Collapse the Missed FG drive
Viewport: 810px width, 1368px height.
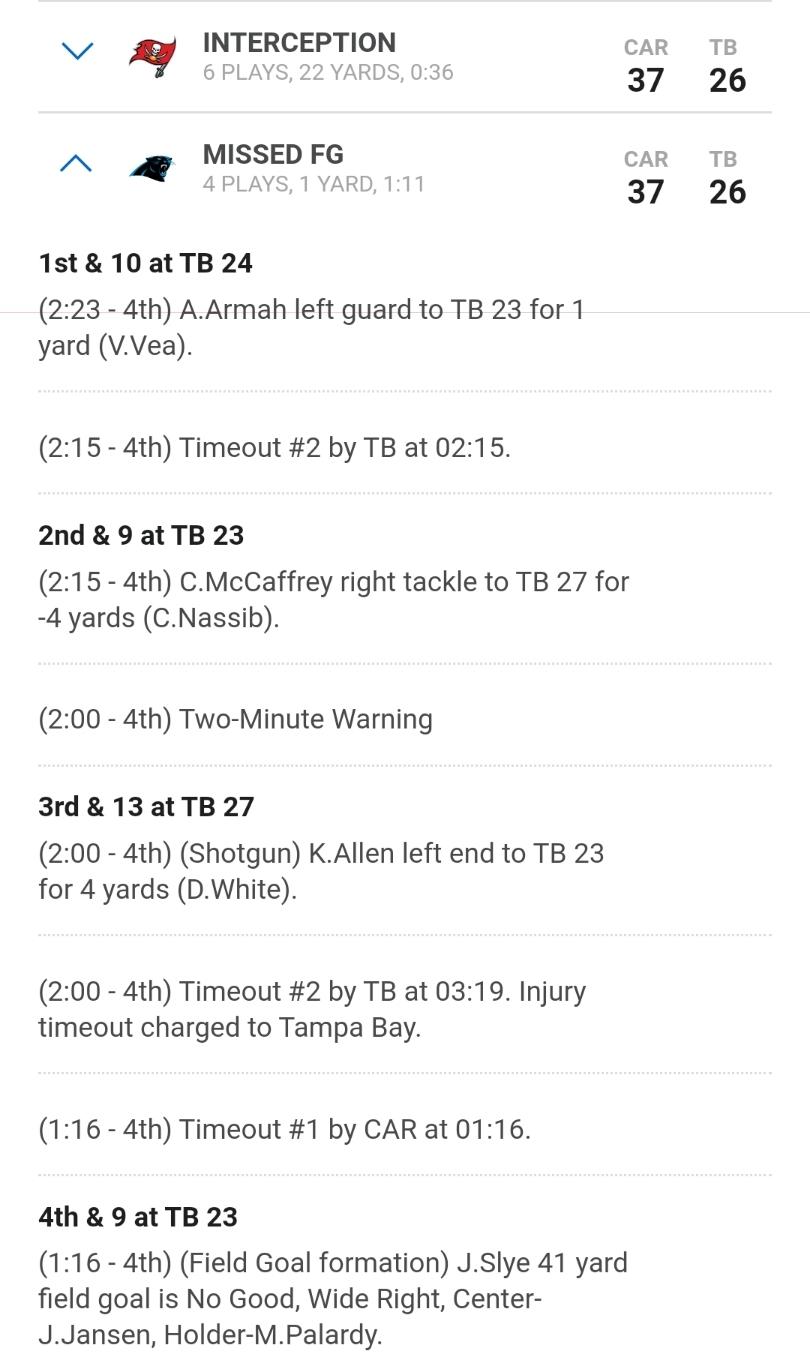(77, 163)
